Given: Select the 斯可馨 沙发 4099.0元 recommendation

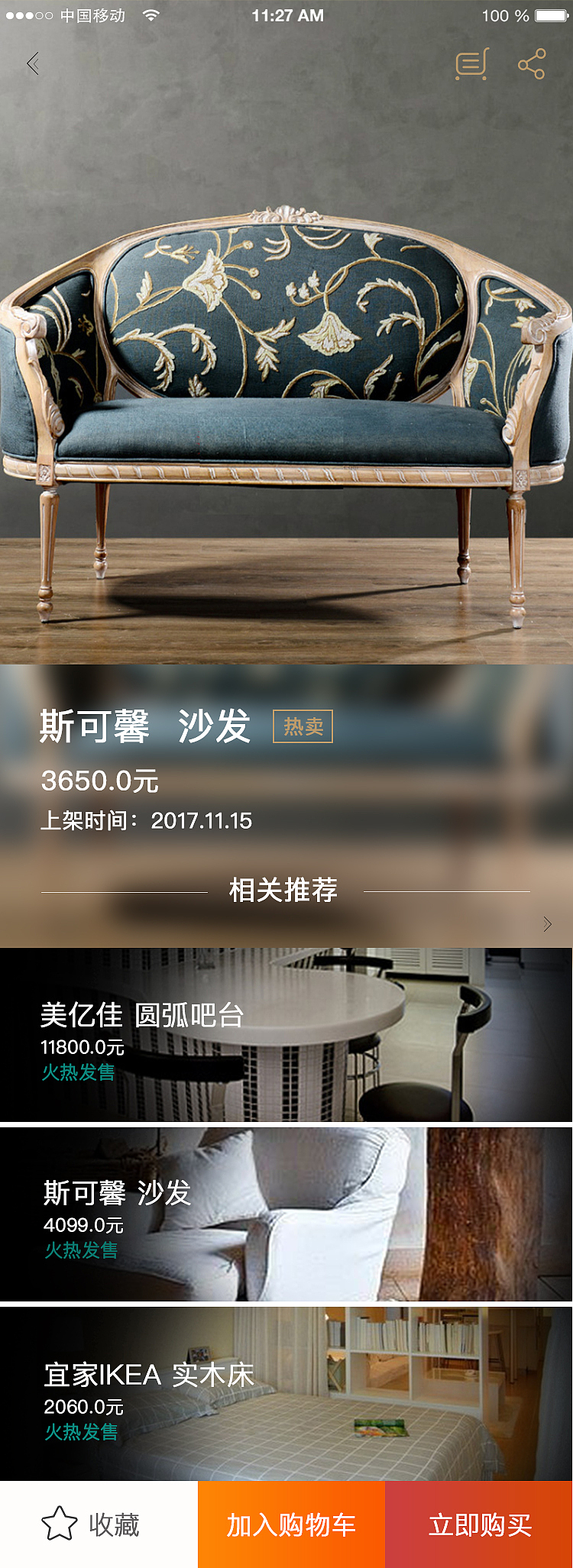Looking at the screenshot, I should [286, 1214].
